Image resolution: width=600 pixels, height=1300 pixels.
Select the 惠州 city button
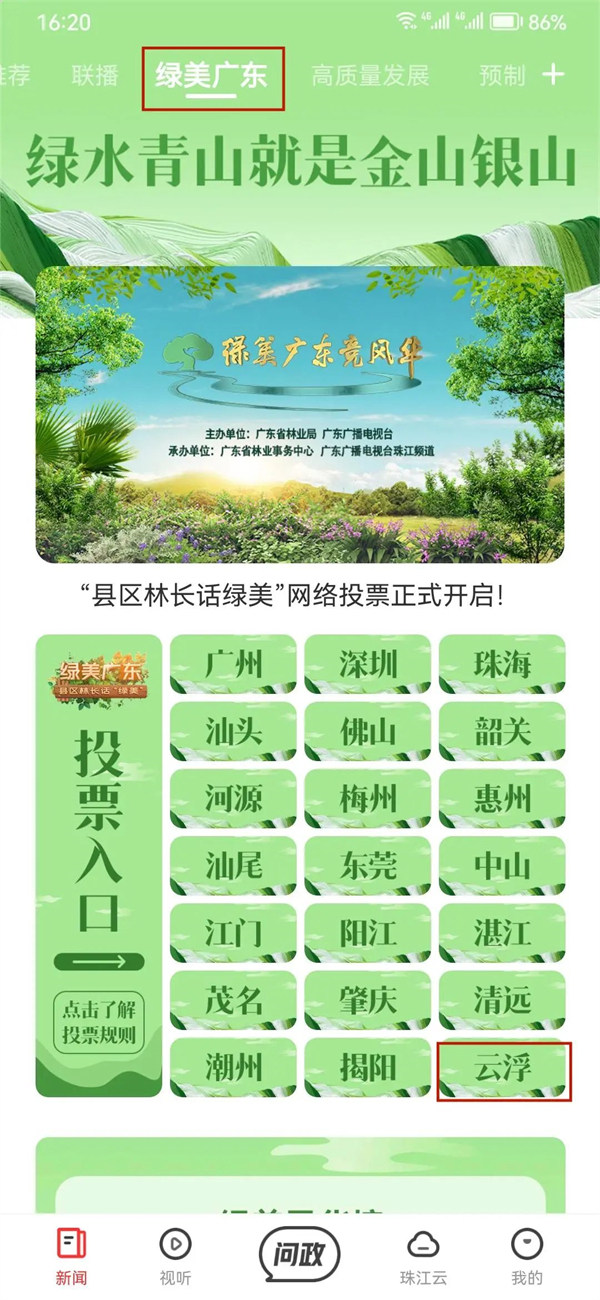point(502,798)
